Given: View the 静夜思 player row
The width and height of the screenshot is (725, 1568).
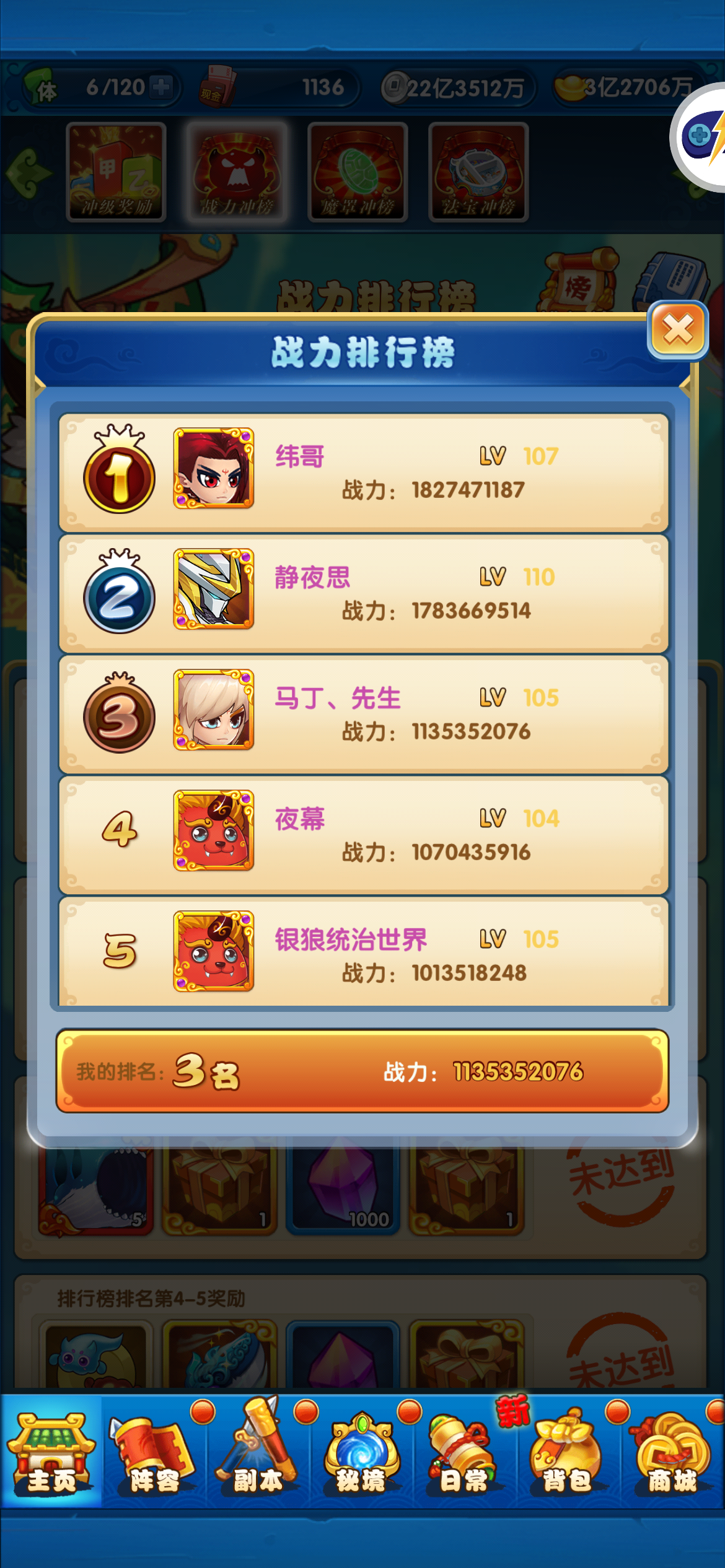Looking at the screenshot, I should pos(363,593).
